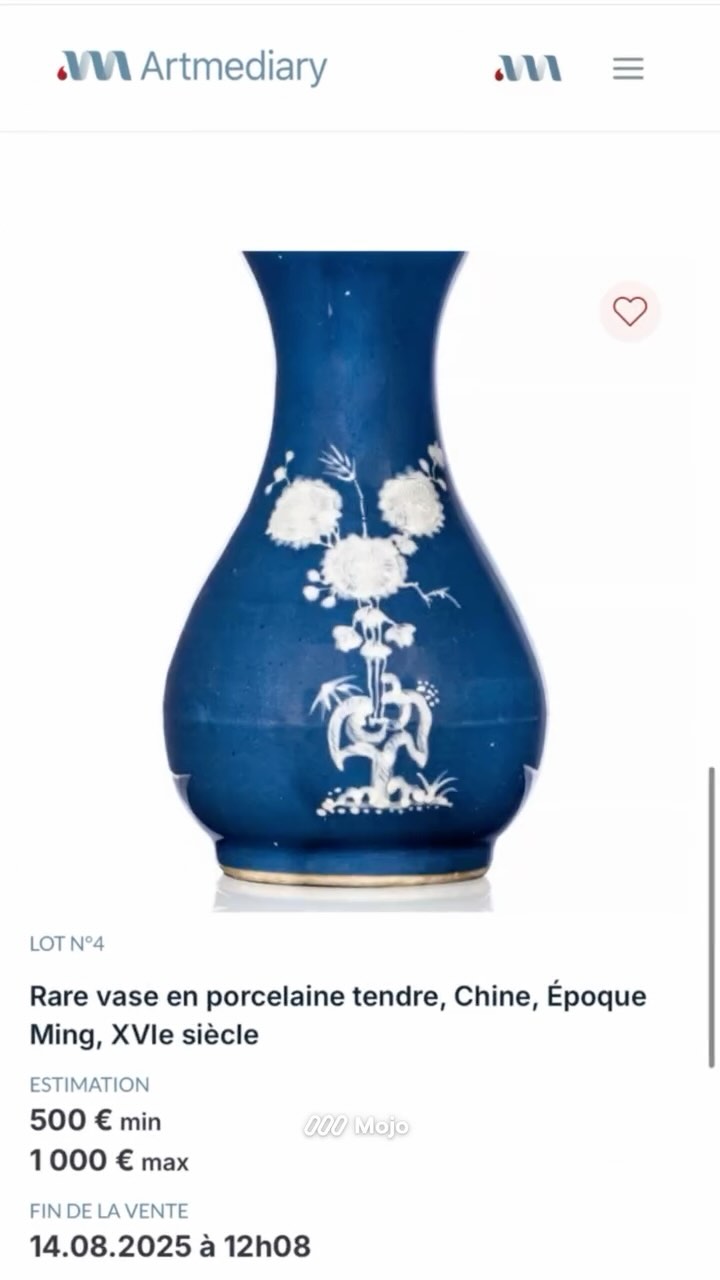Open lot page for 'Rare vase en porcelaine tendre'
The height and width of the screenshot is (1280, 720).
click(340, 1014)
